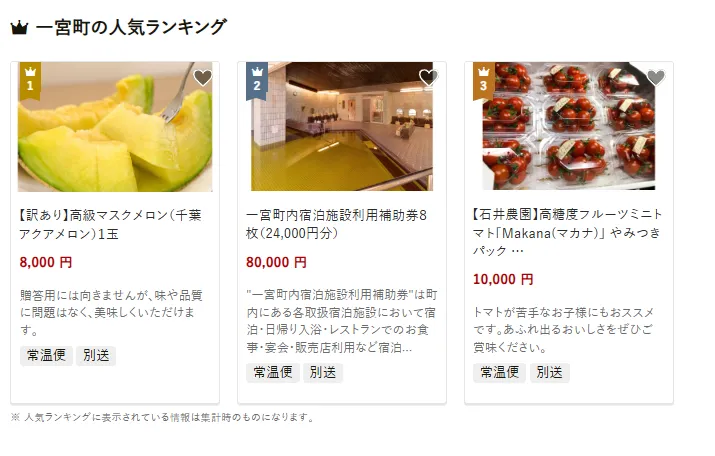The width and height of the screenshot is (715, 456).
Task: Favorite the Makana mini tomato item
Action: [655, 78]
